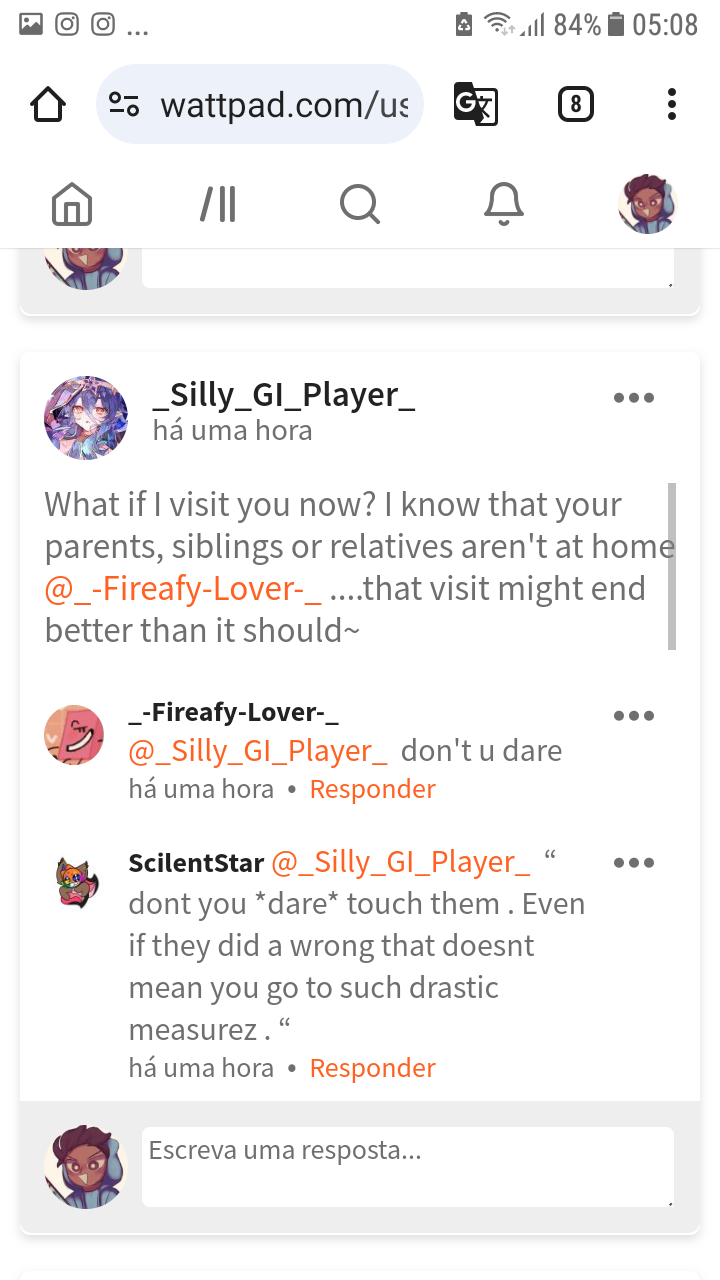
Task: Open the Wattpad library icon
Action: [x=217, y=205]
